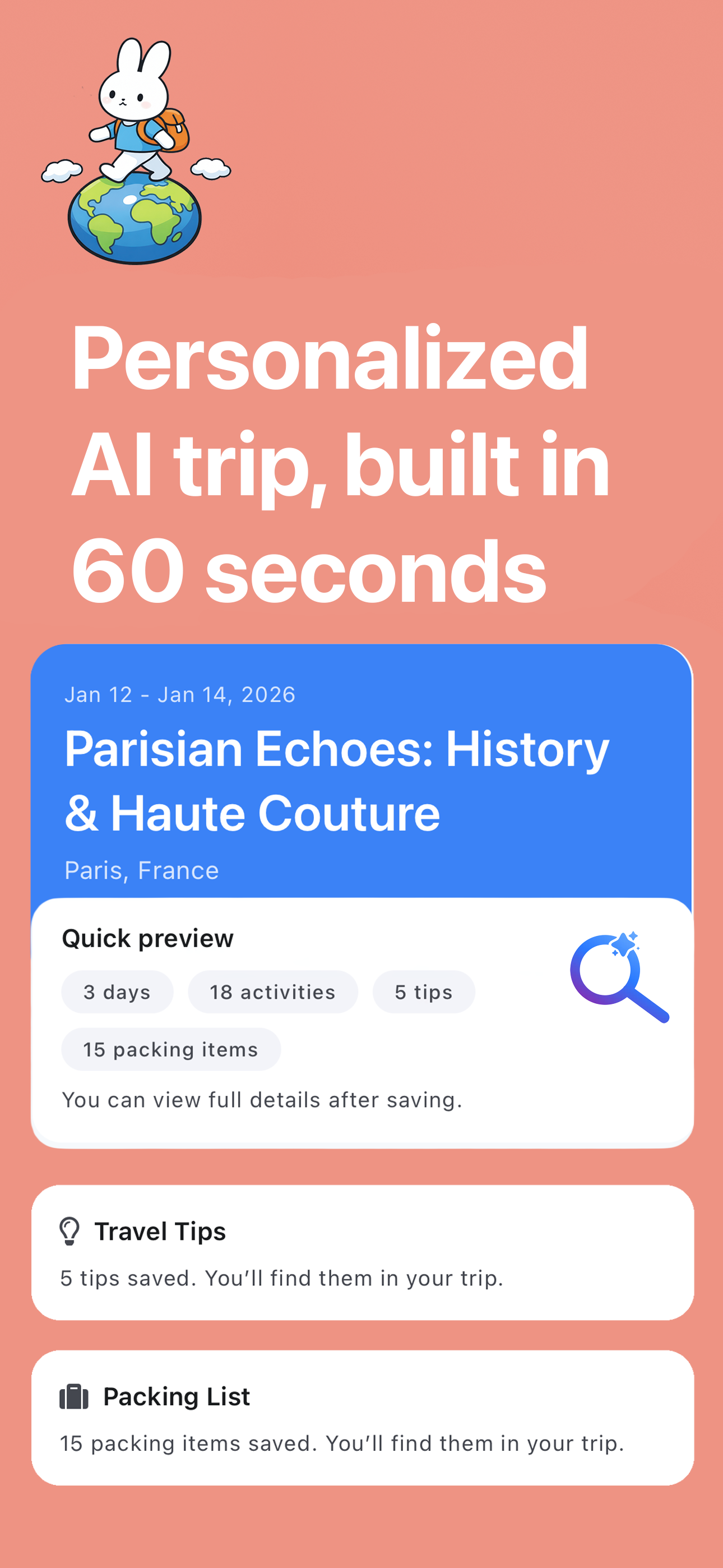Click the suitcase Packing List icon

tap(73, 1398)
